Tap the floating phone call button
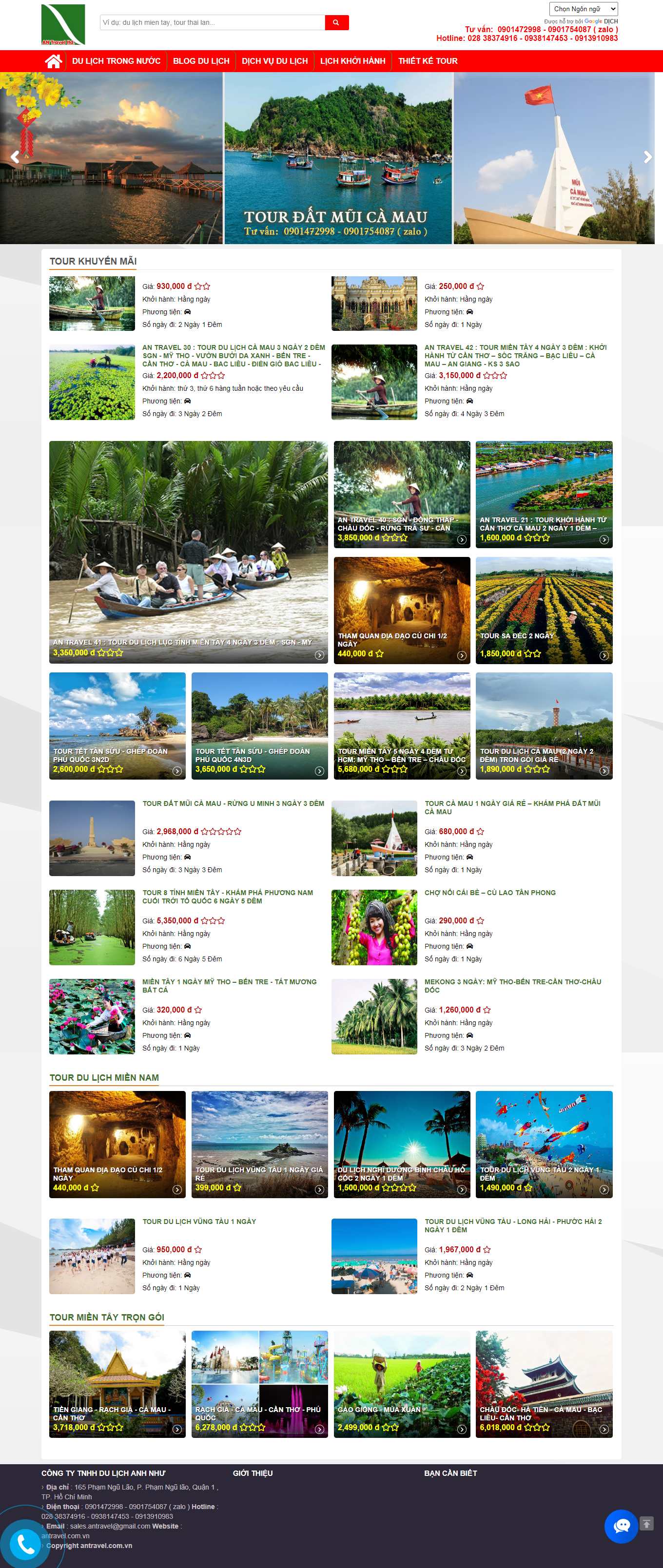The width and height of the screenshot is (663, 1568). (x=25, y=1544)
